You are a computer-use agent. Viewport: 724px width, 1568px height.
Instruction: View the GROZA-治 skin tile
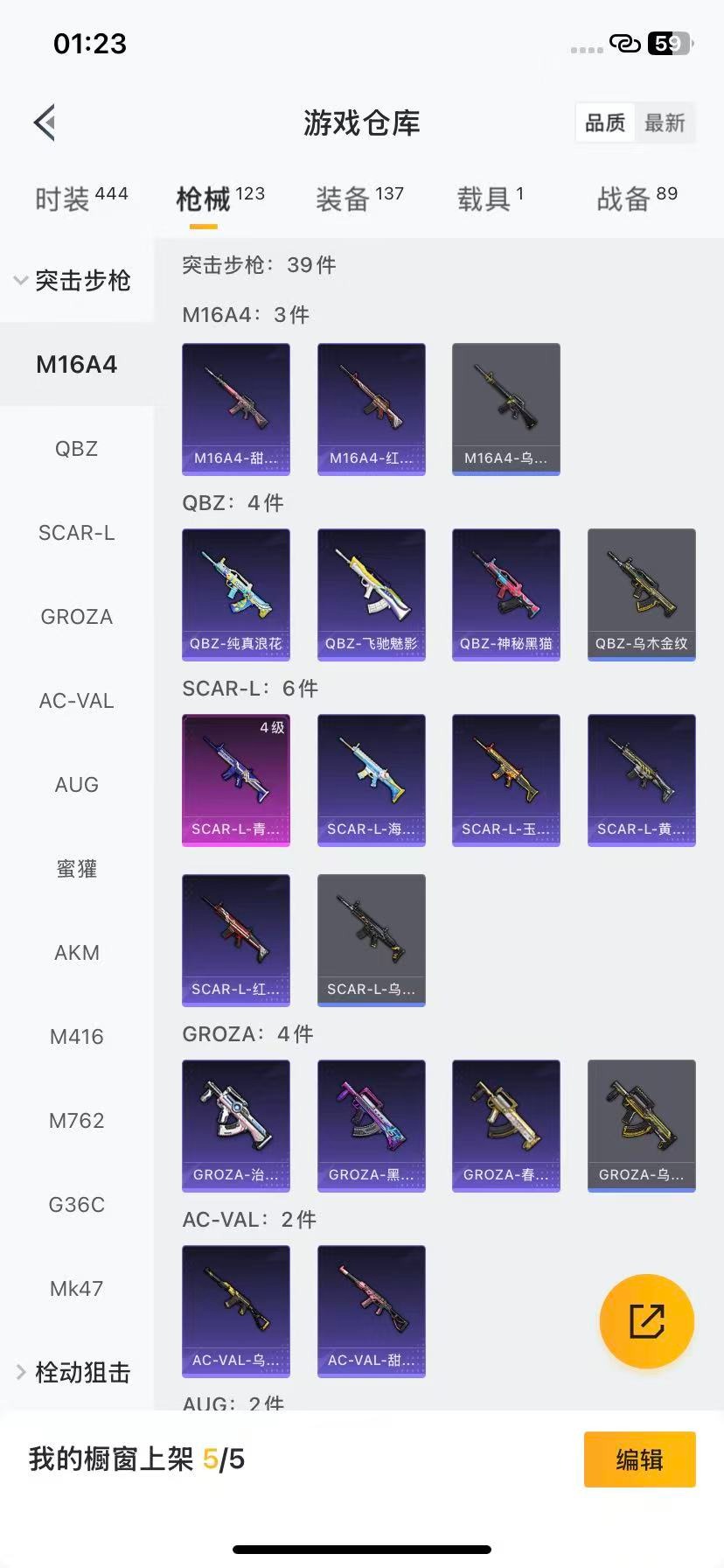[x=236, y=1125]
